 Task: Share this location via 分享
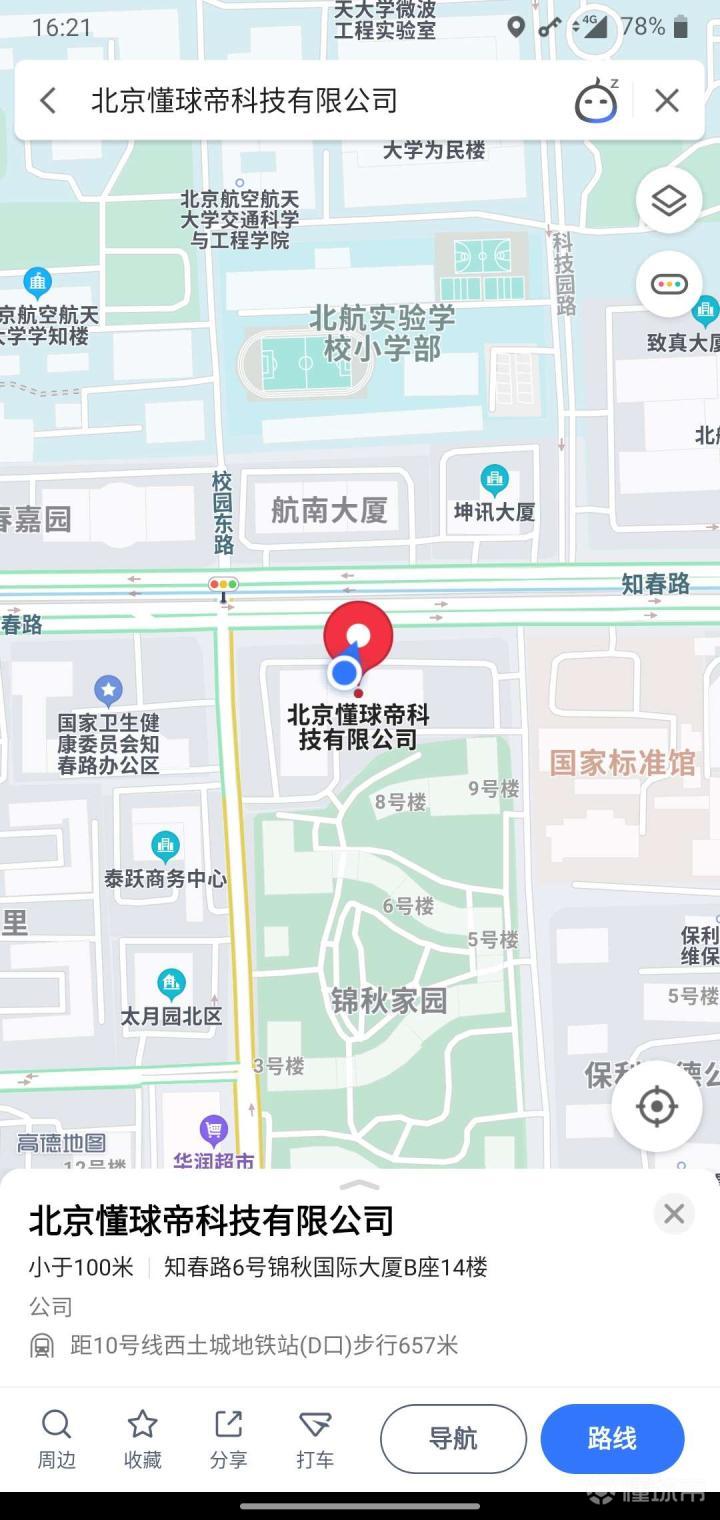coord(228,1438)
